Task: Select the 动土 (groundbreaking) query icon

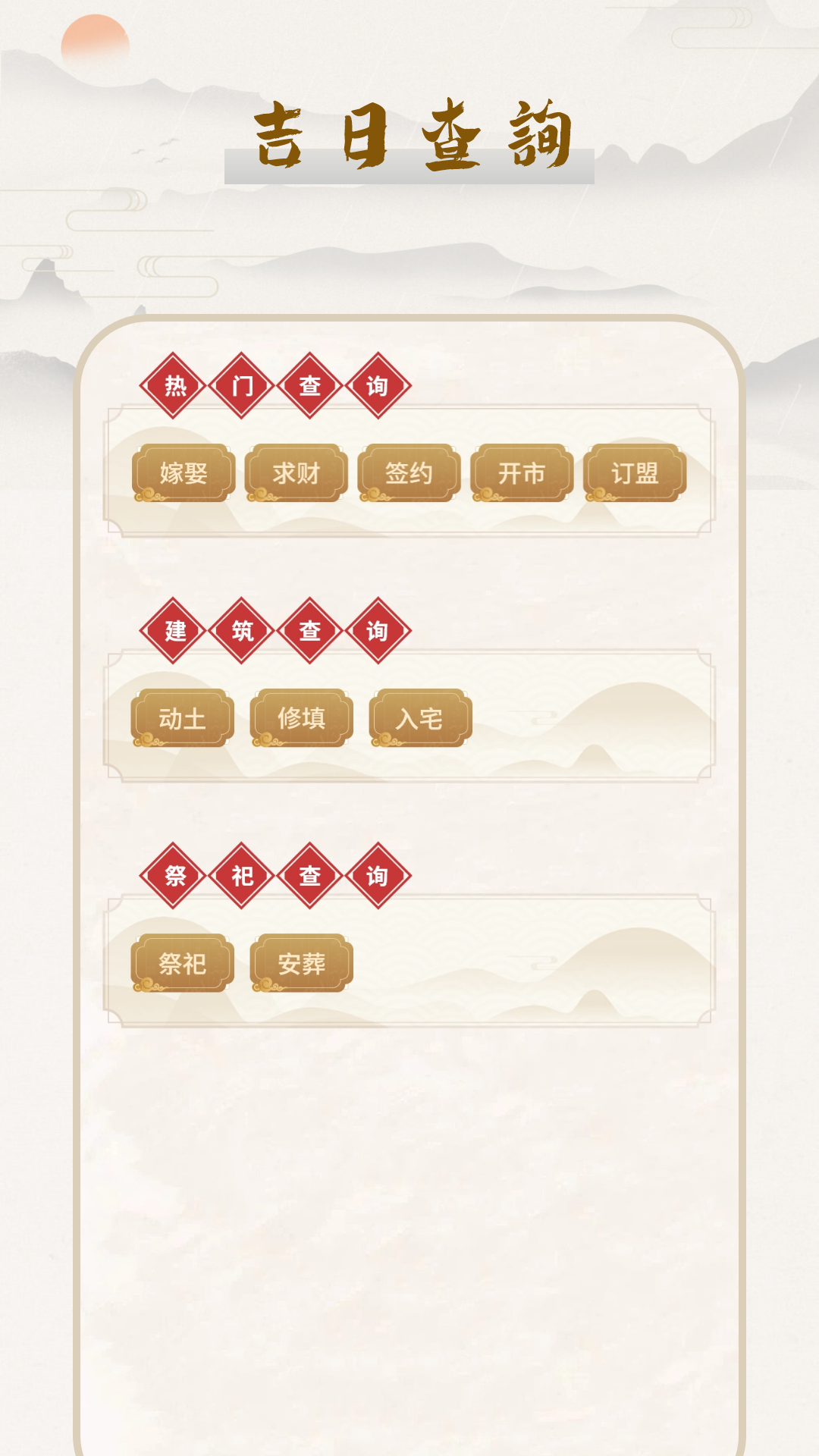Action: [184, 718]
